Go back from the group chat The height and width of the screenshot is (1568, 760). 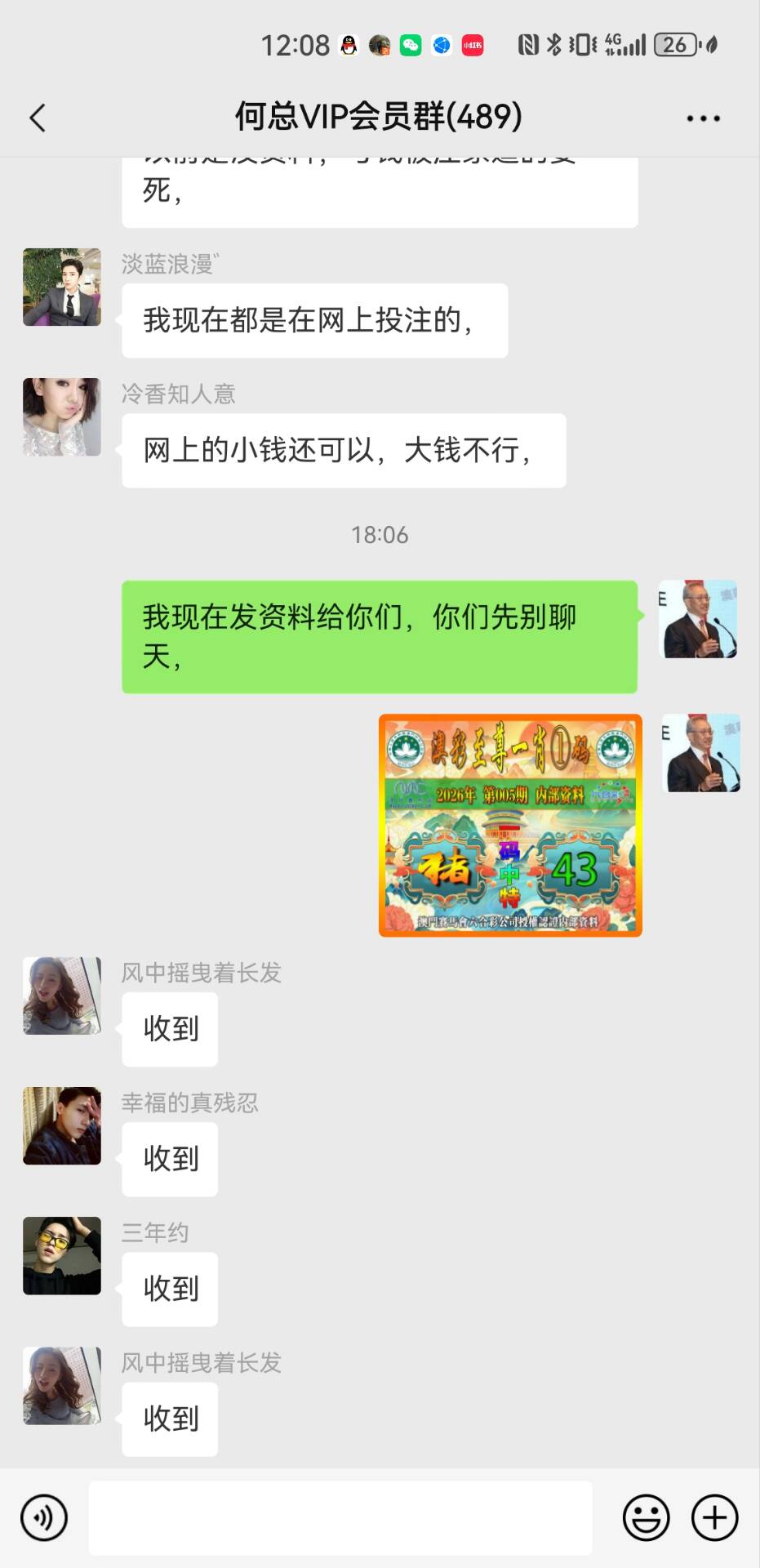tap(38, 118)
